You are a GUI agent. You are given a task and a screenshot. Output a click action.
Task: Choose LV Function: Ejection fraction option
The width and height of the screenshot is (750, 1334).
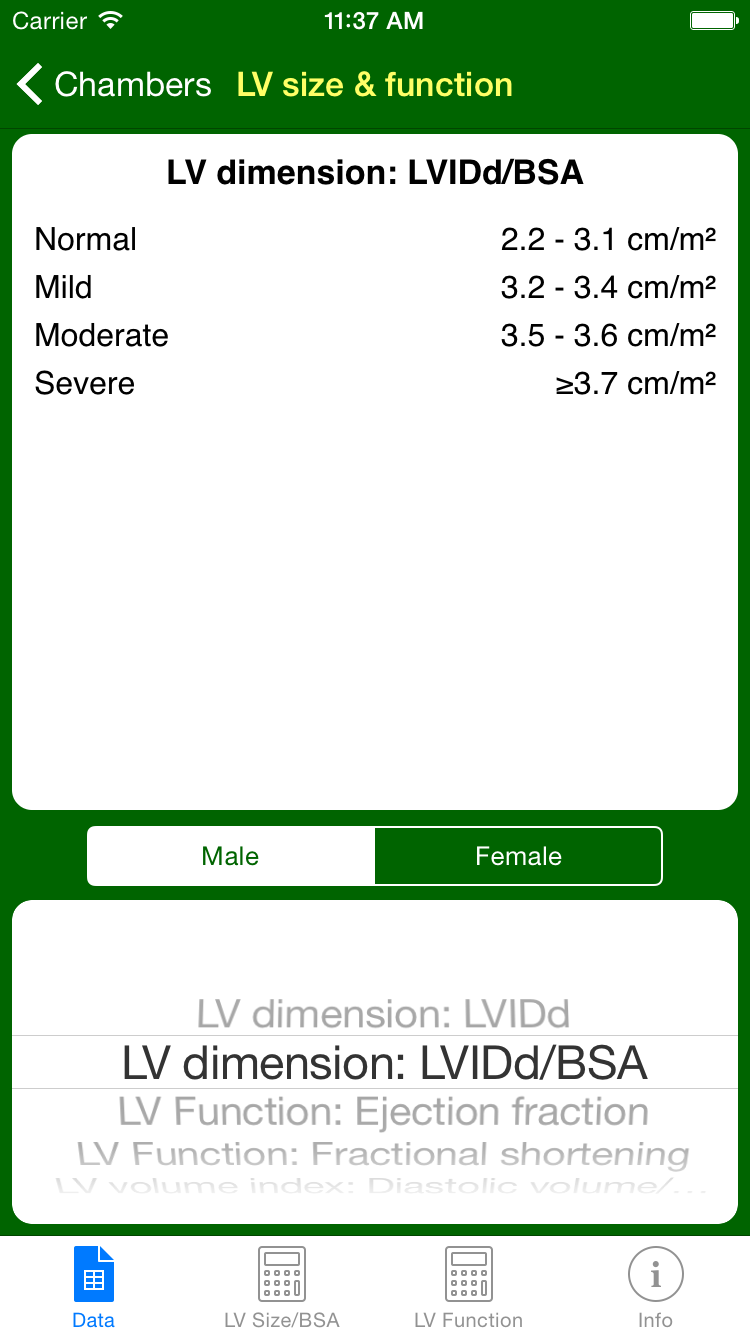[x=383, y=1112]
